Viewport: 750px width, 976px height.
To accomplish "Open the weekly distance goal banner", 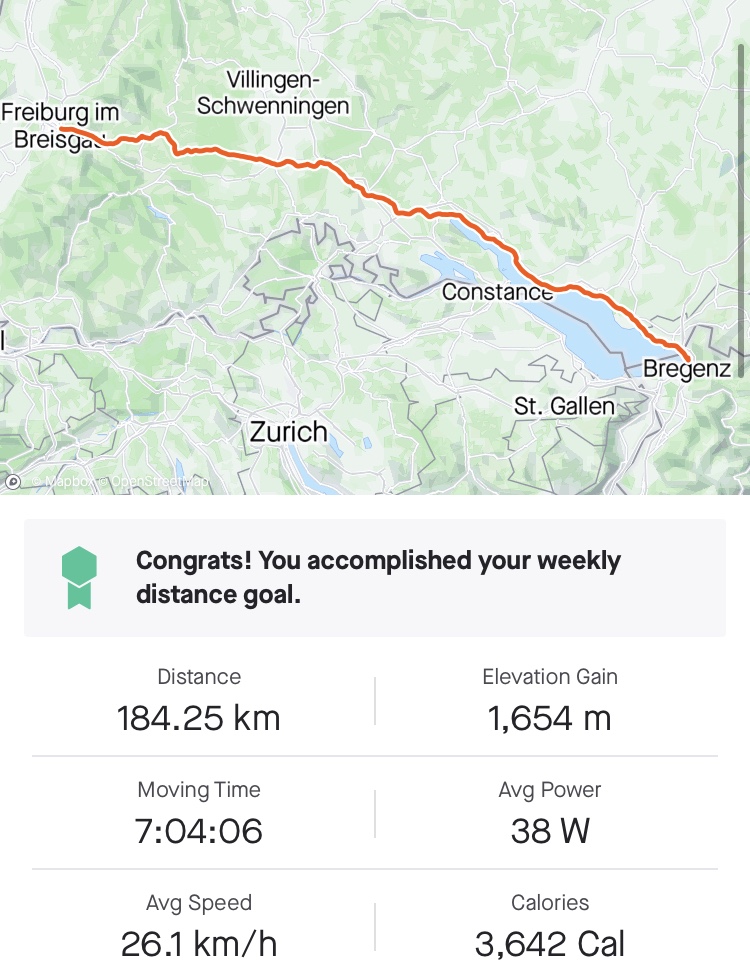I will pyautogui.click(x=375, y=577).
